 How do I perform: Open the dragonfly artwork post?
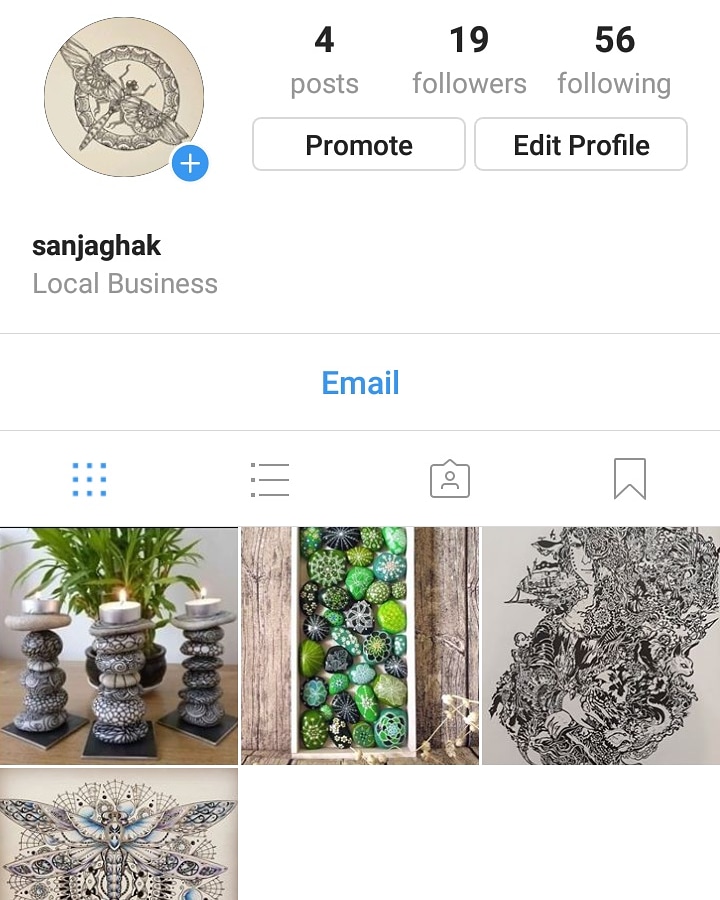pyautogui.click(x=119, y=835)
